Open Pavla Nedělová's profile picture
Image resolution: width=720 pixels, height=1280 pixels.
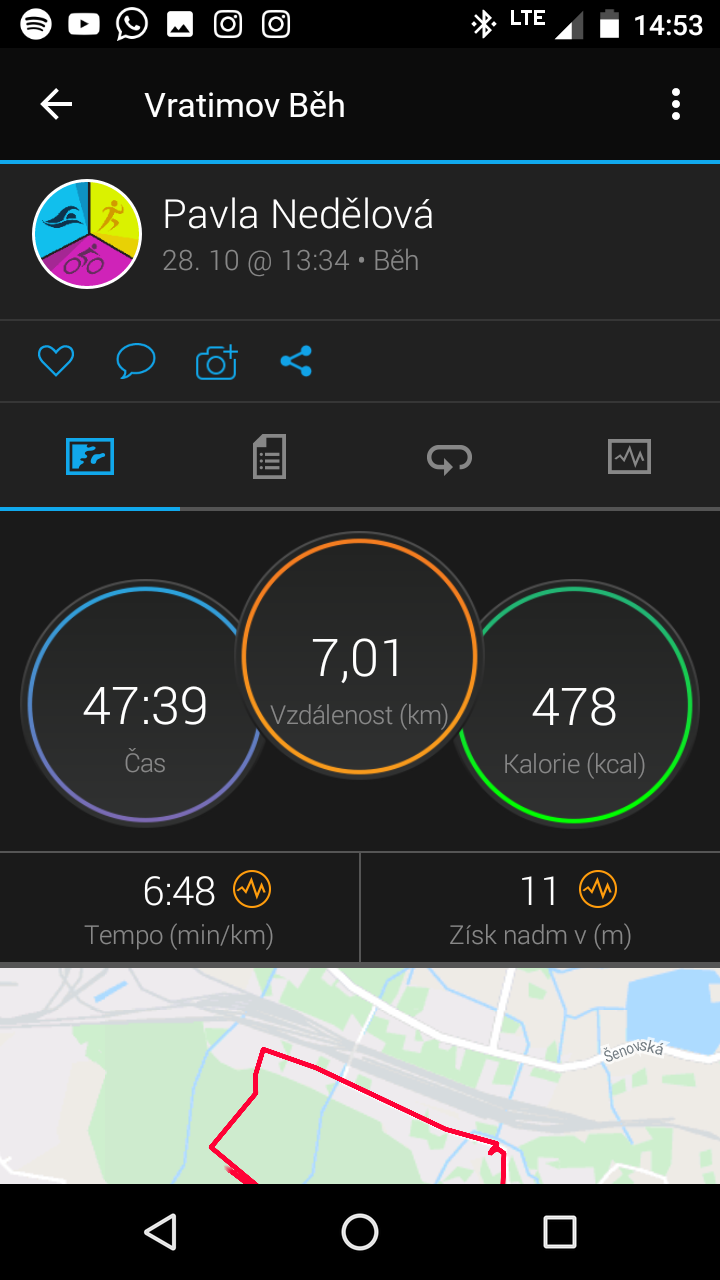[x=87, y=234]
